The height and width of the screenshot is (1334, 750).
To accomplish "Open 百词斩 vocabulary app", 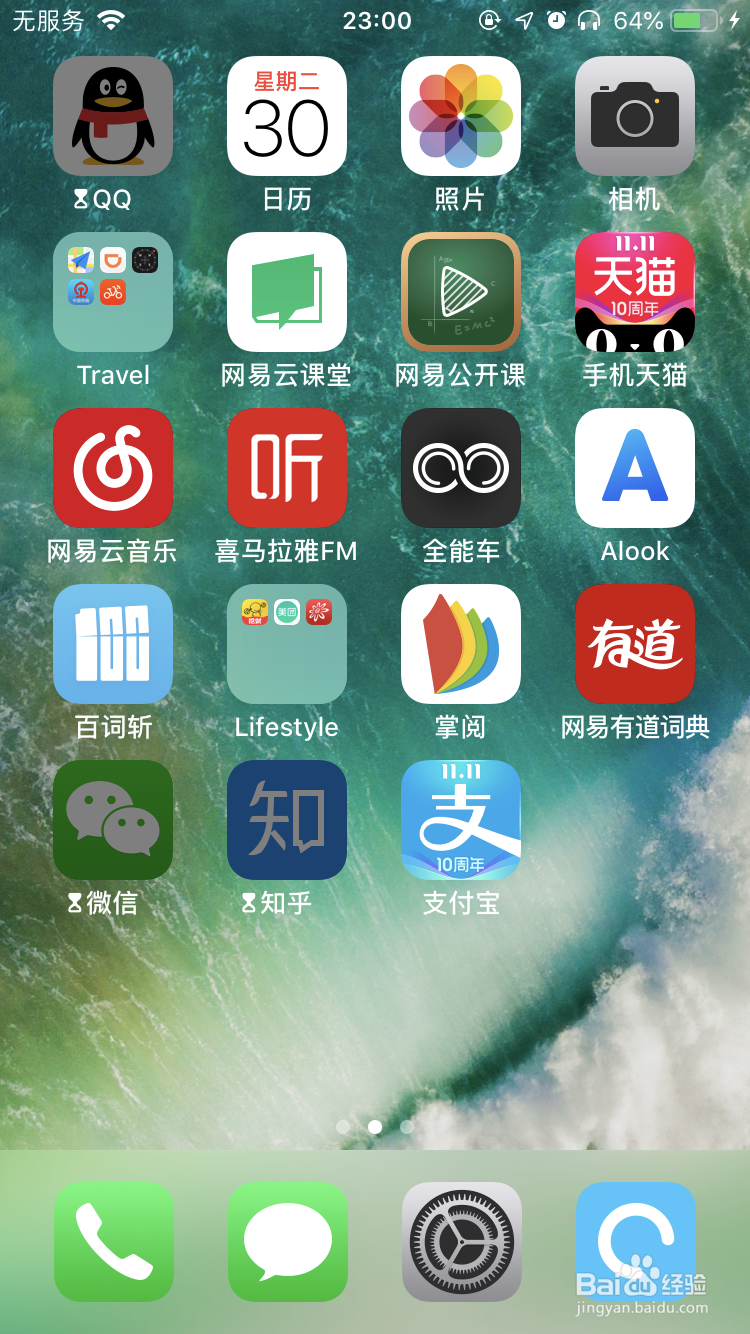I will 113,644.
